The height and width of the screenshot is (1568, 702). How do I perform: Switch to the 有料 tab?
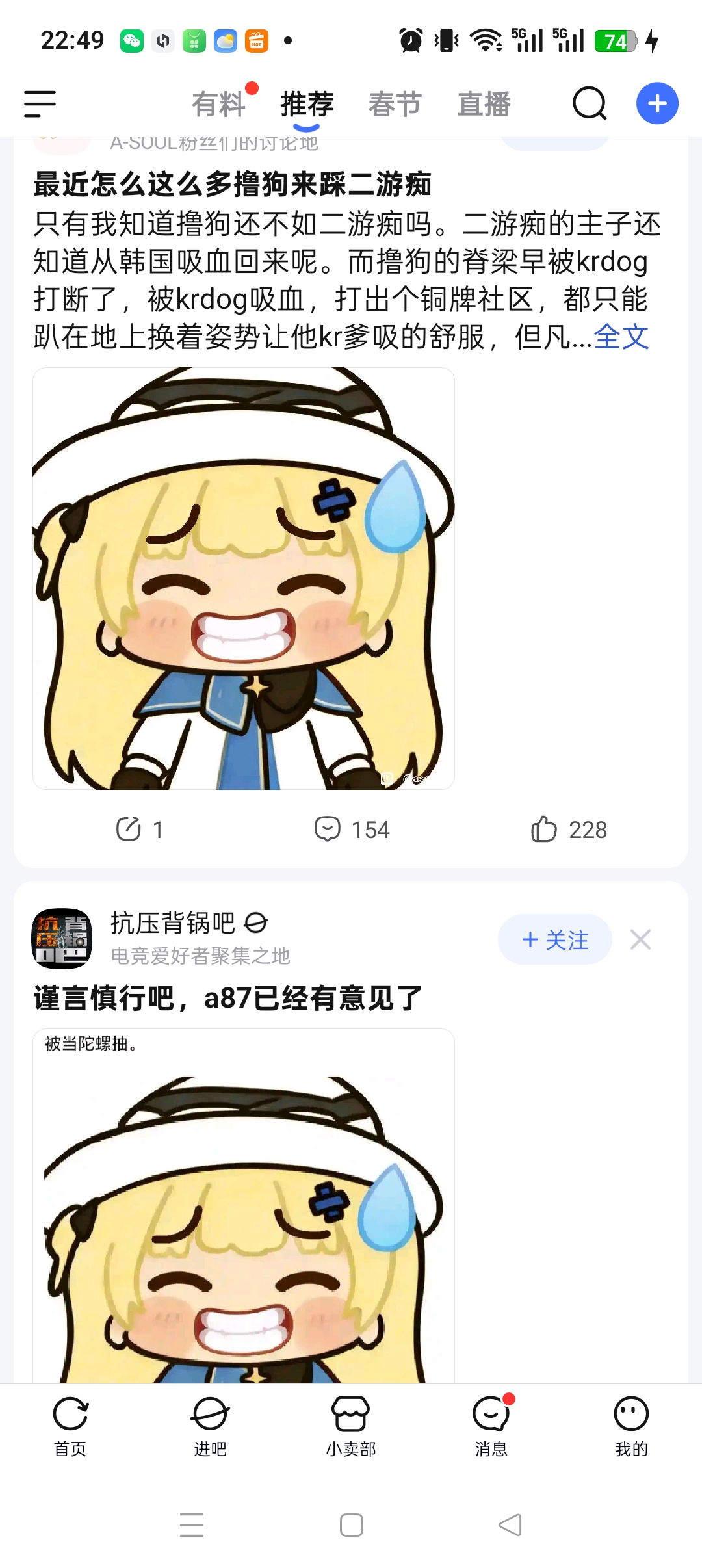(x=218, y=104)
